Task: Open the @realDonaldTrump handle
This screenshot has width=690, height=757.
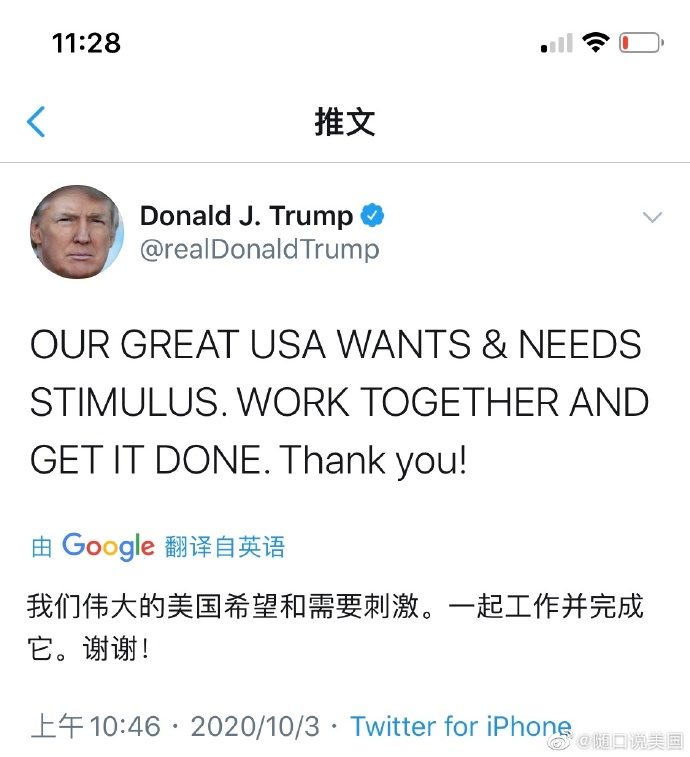Action: (x=259, y=249)
